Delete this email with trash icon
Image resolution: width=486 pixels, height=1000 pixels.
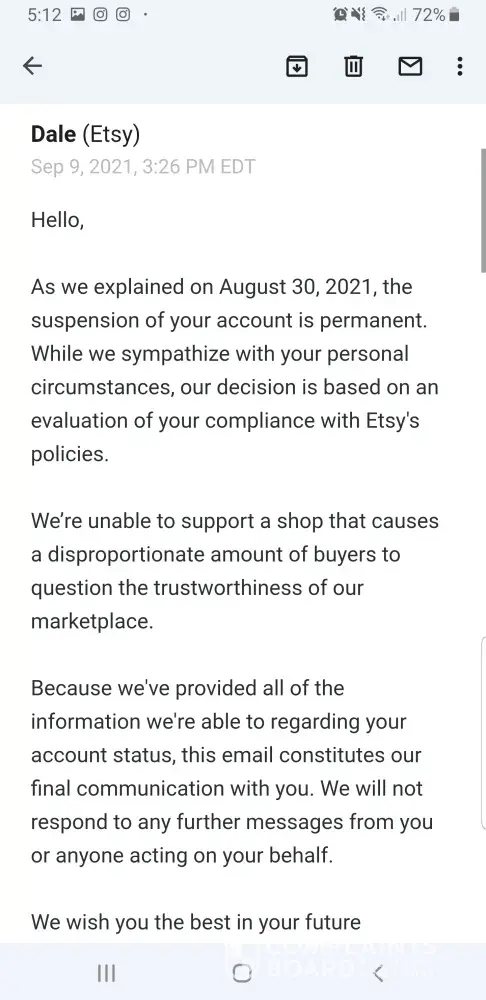[353, 66]
